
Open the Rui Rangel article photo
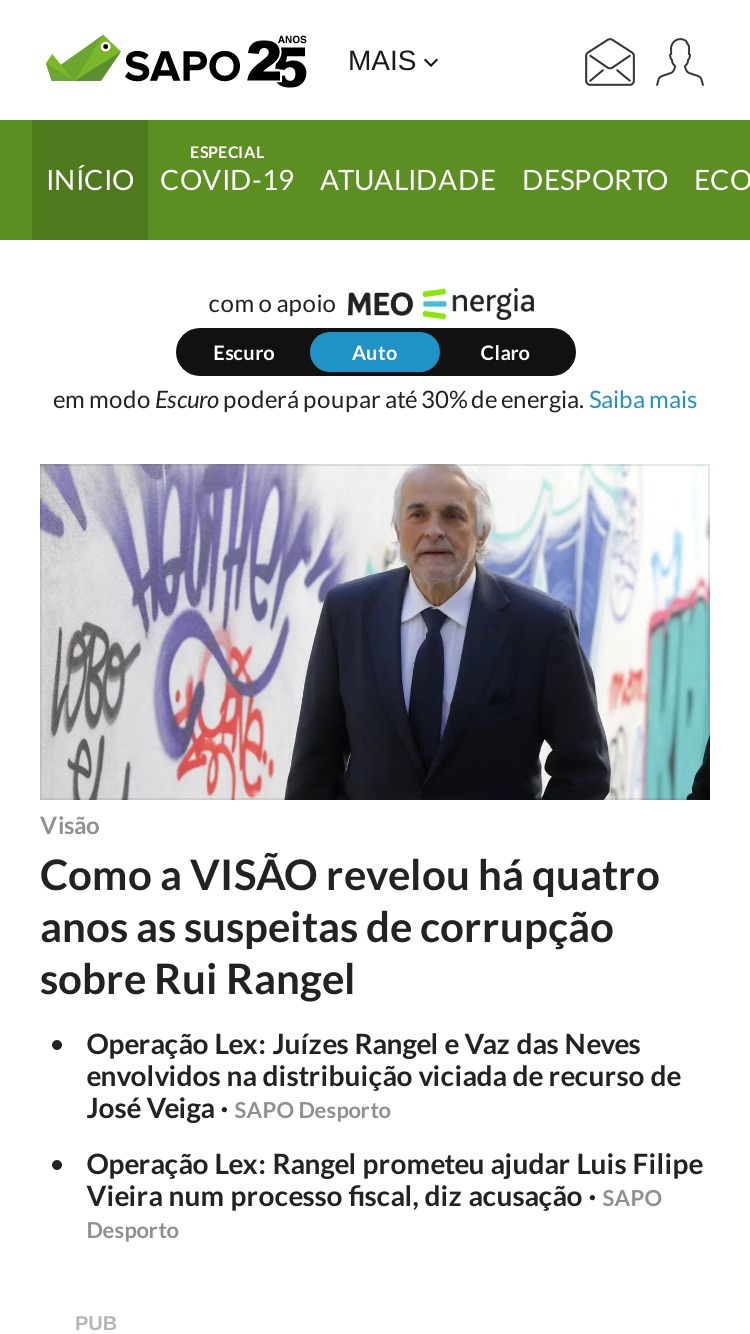(x=375, y=632)
